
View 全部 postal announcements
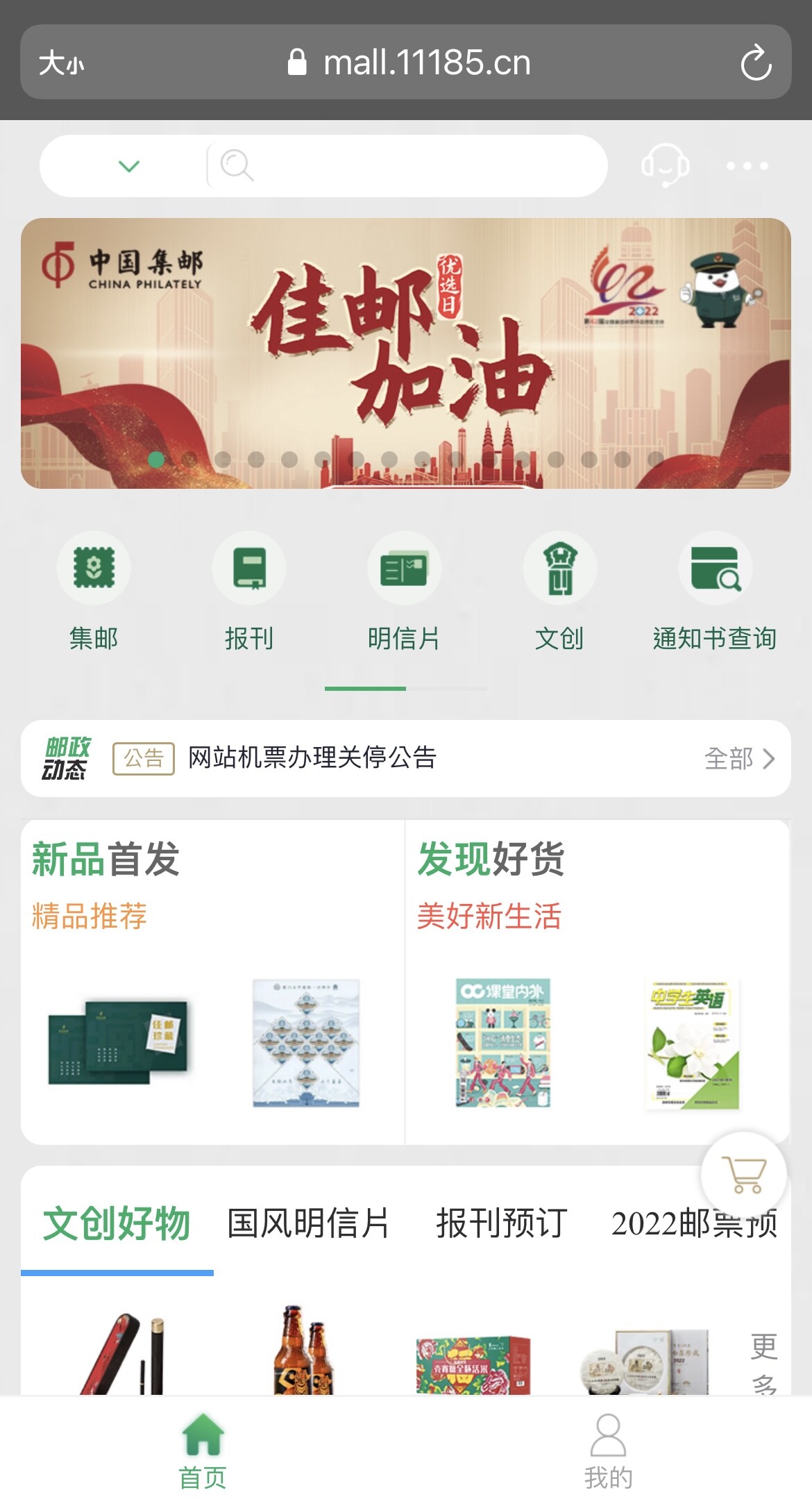click(739, 759)
